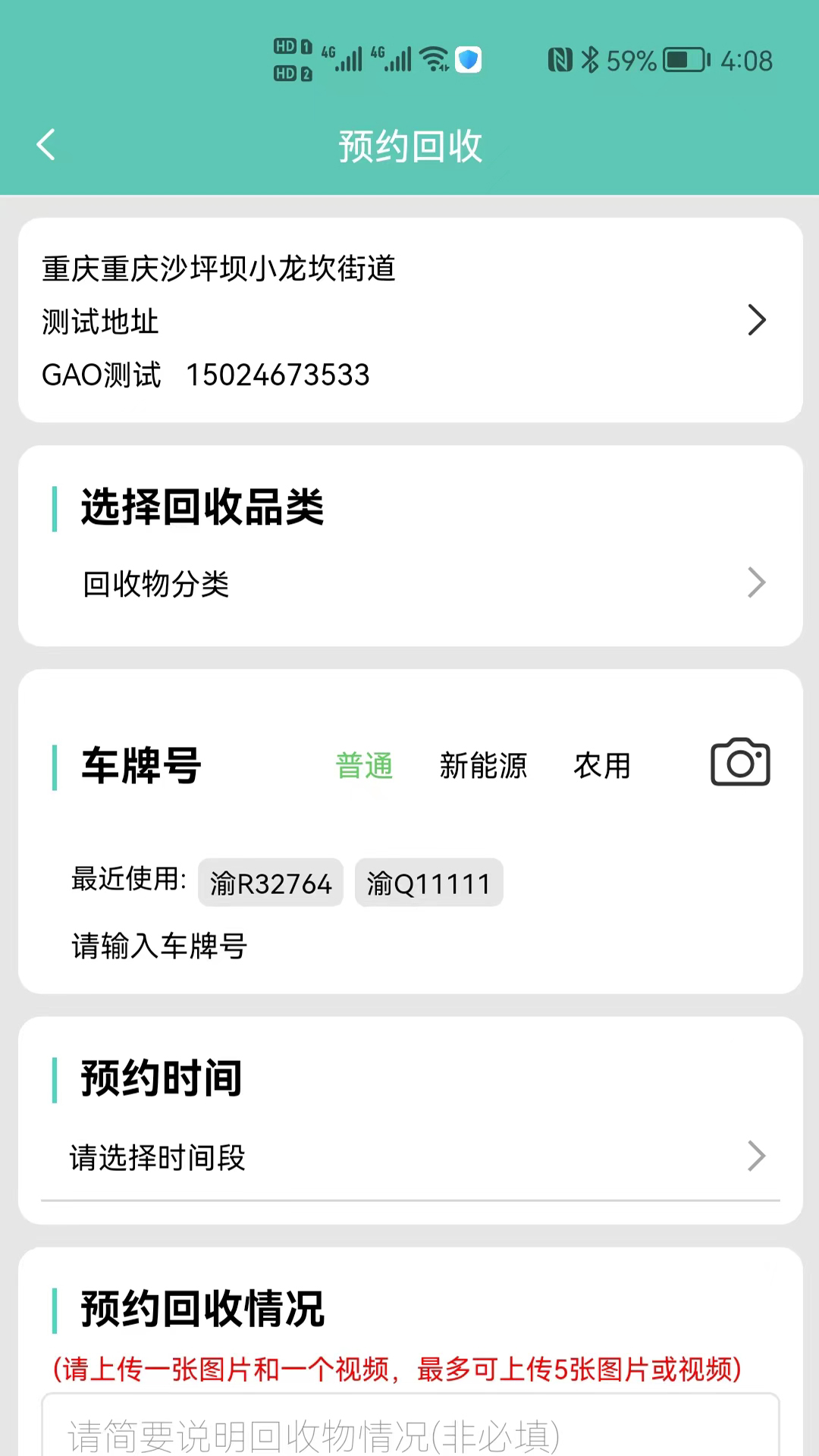The height and width of the screenshot is (1456, 819).
Task: Open 回收物分类 category picker
Action: pos(409,584)
